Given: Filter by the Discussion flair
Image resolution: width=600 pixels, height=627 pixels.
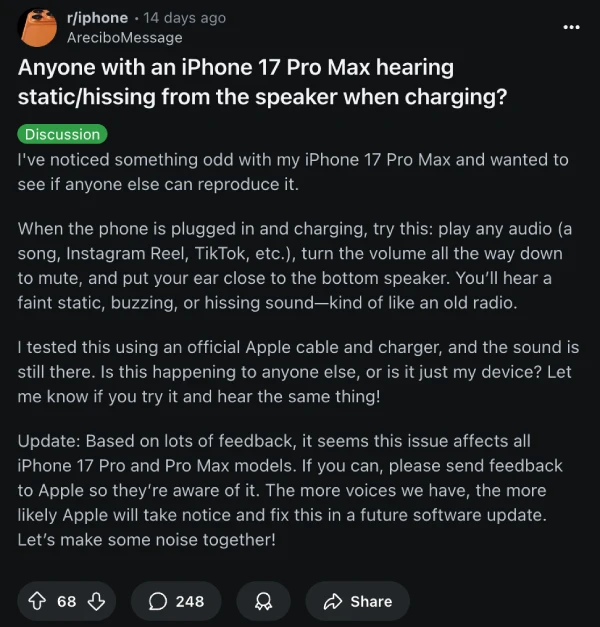Looking at the screenshot, I should (x=62, y=134).
